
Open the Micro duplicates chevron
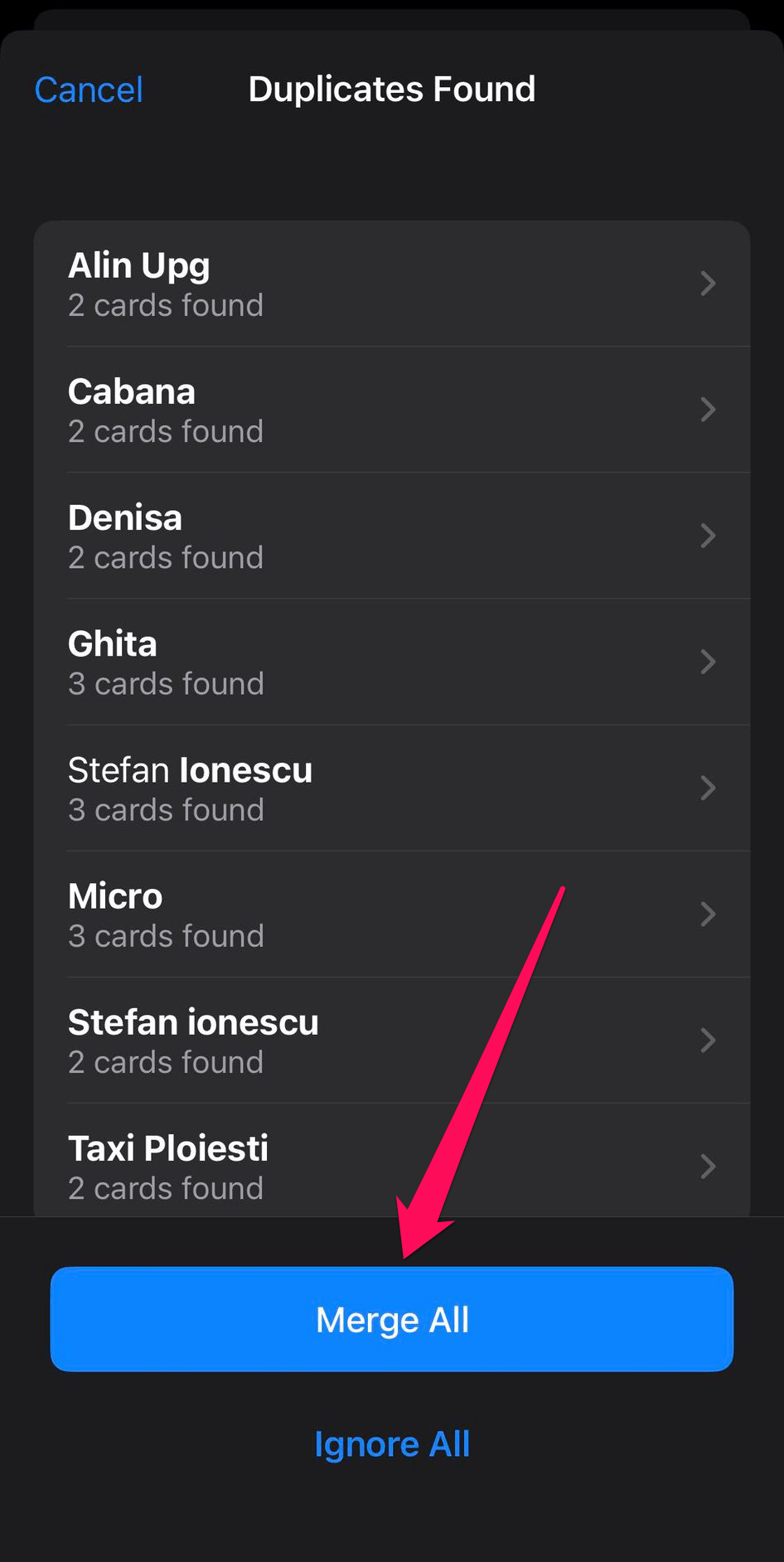coord(708,914)
